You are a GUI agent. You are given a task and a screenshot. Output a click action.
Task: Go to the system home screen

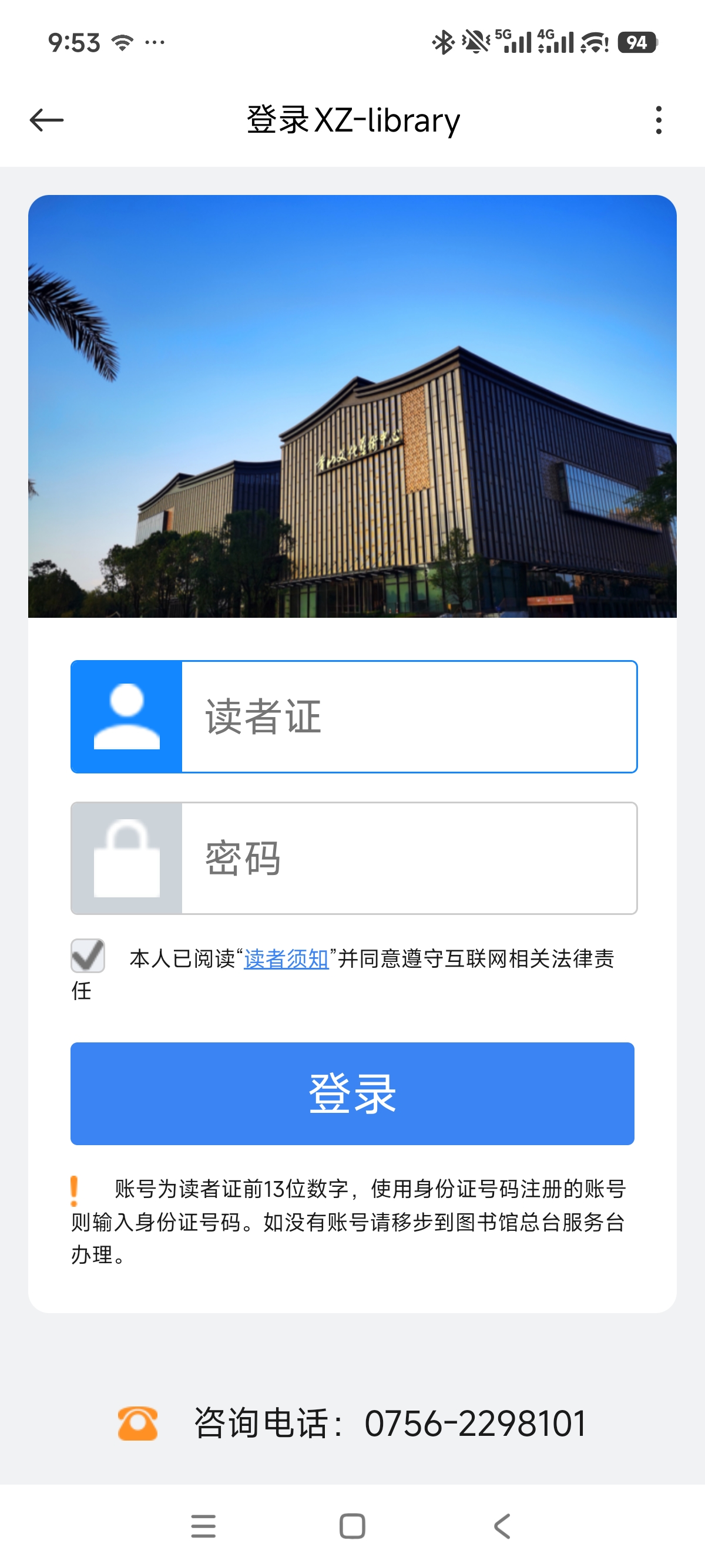click(352, 1525)
